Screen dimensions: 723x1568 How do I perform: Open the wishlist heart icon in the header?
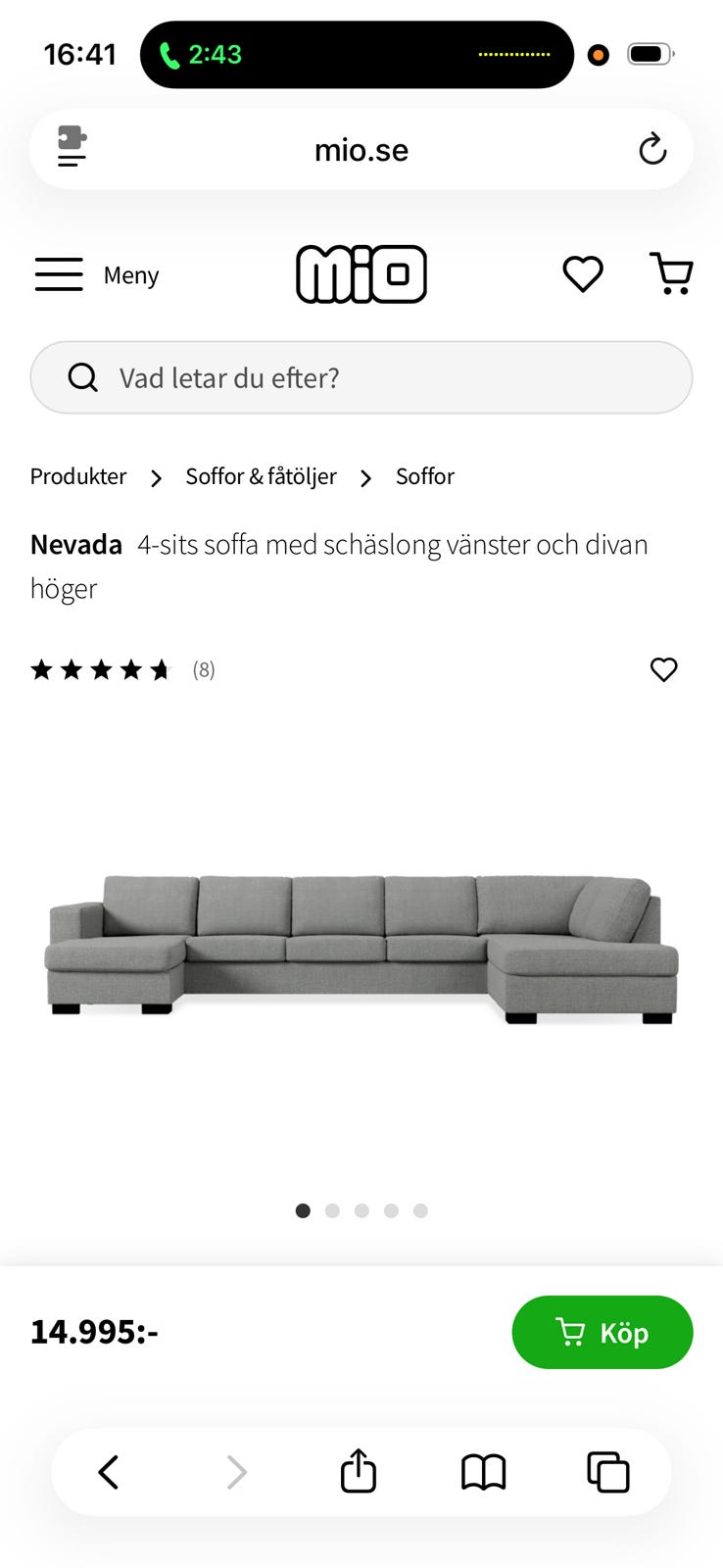582,275
